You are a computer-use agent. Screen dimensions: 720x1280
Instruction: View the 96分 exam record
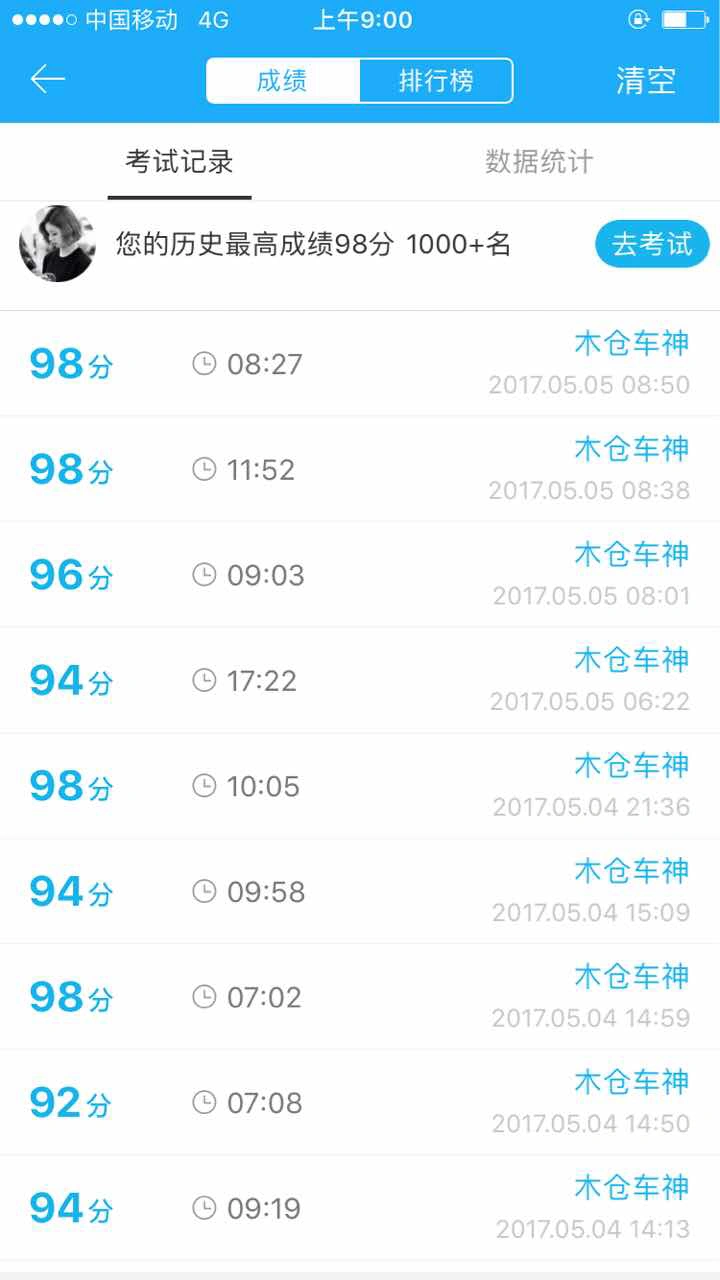tap(360, 575)
